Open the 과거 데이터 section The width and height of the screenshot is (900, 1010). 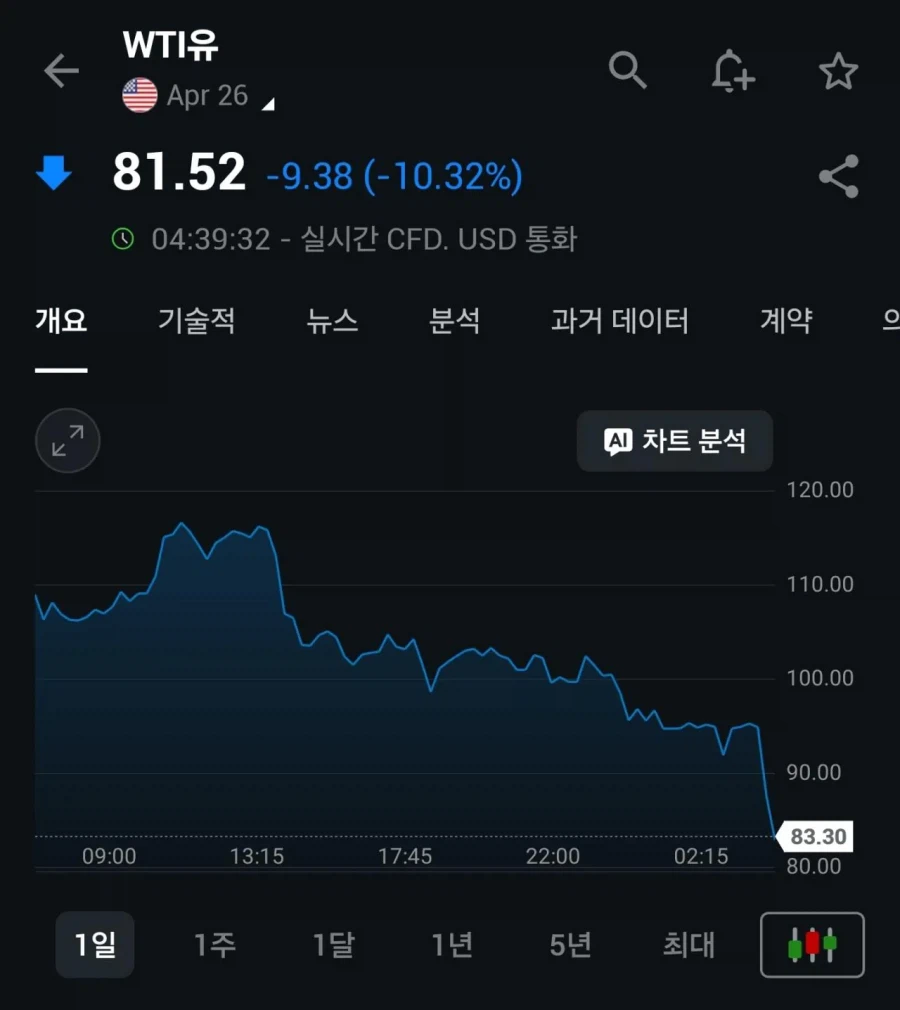pos(621,319)
